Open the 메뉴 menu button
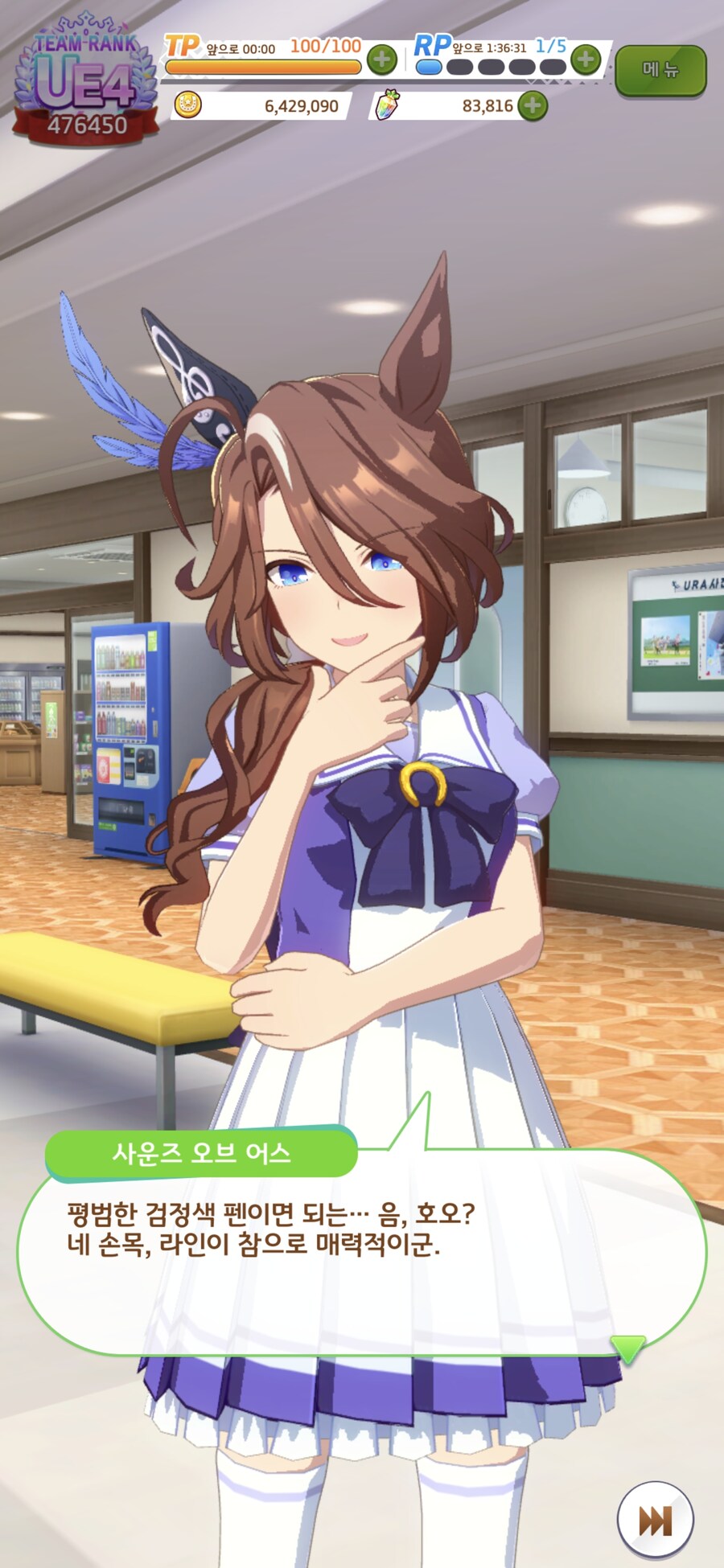This screenshot has height=1568, width=724. point(660,70)
